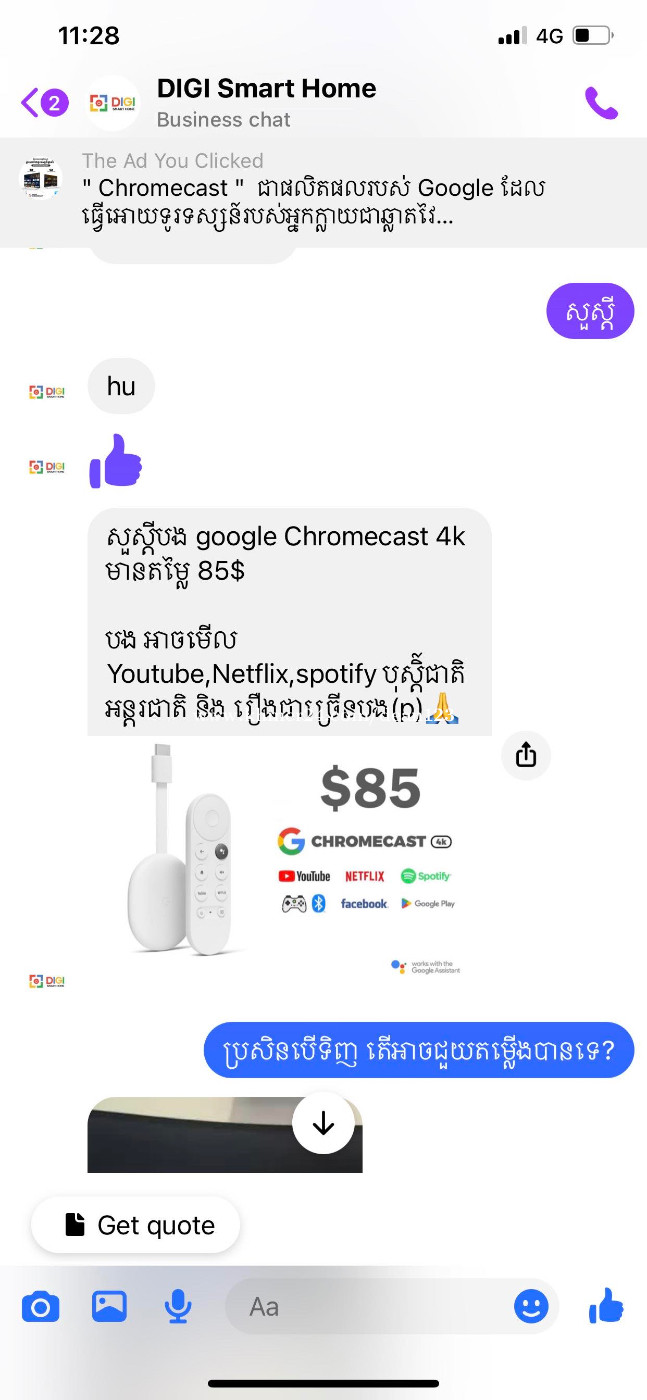Go back to the chat list
Screen dimensions: 647x1400
point(44,102)
